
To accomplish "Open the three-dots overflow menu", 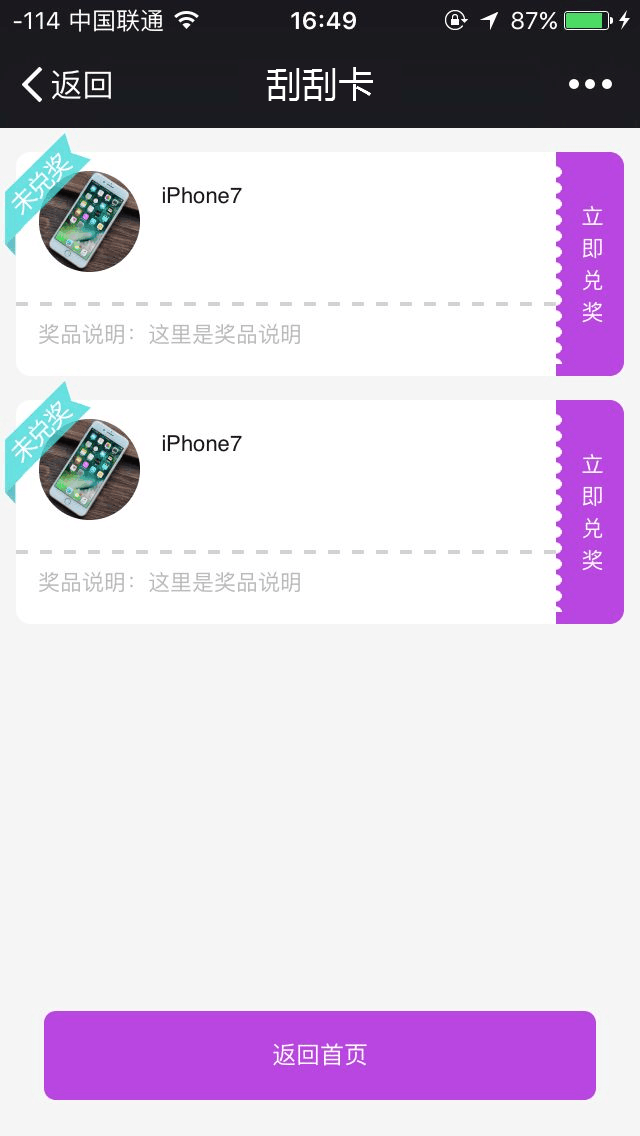I will (x=590, y=85).
